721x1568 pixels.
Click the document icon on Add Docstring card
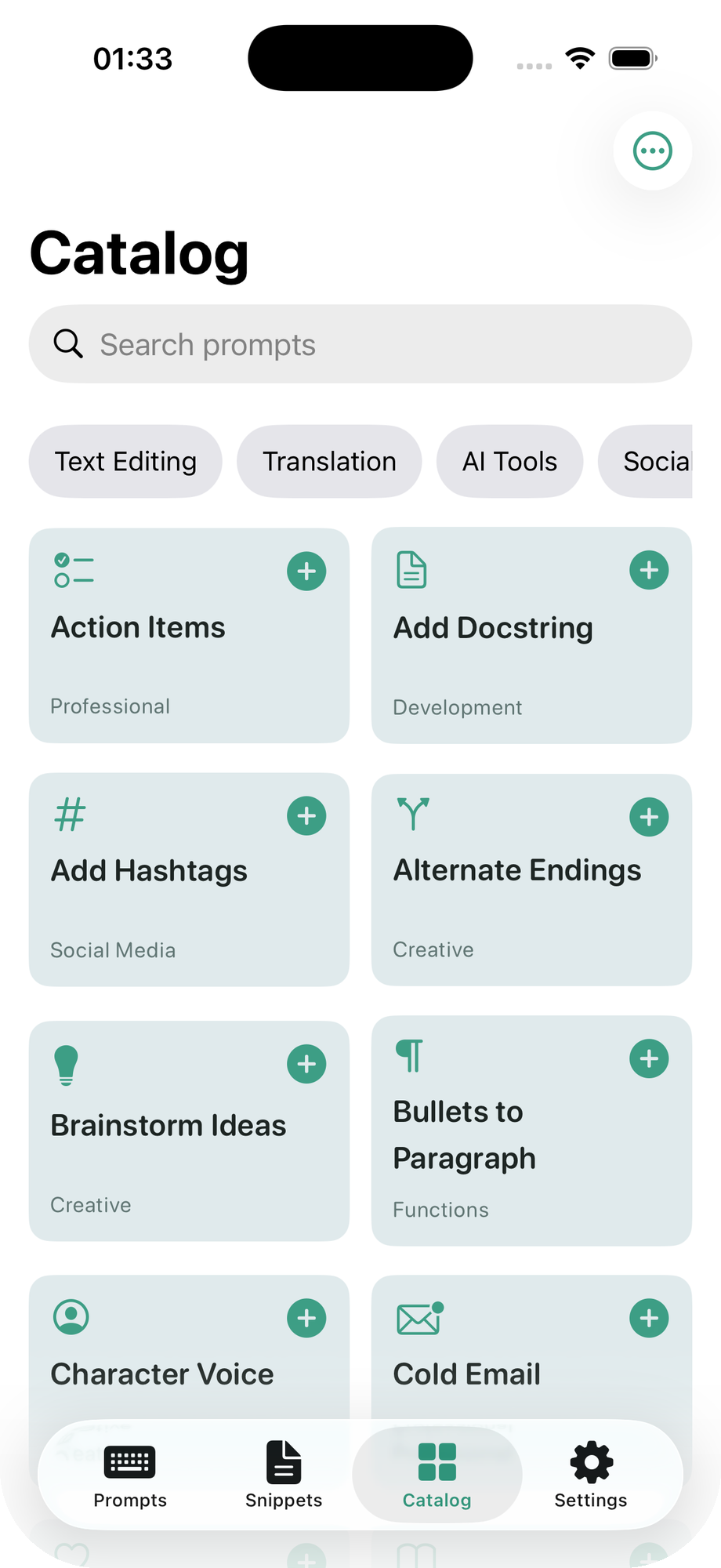tap(411, 570)
